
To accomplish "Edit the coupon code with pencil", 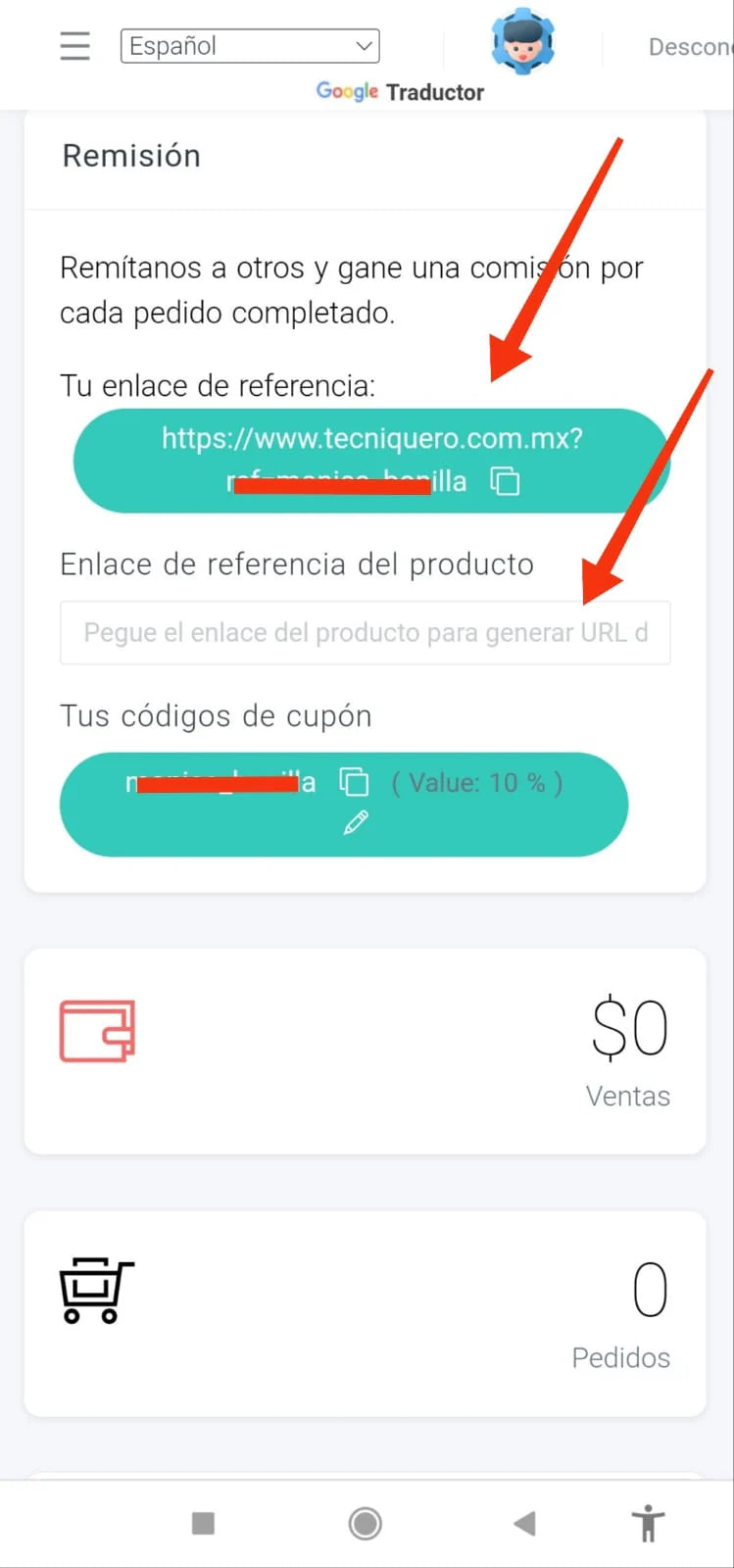I will point(356,823).
